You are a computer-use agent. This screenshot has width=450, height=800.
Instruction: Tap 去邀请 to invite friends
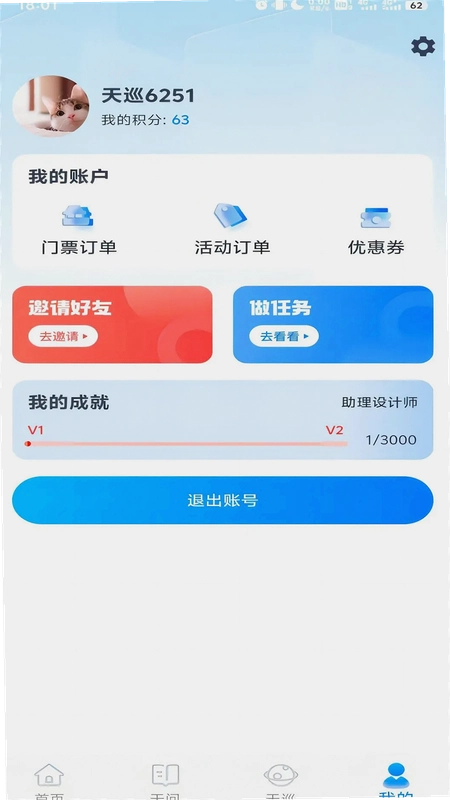click(x=63, y=336)
